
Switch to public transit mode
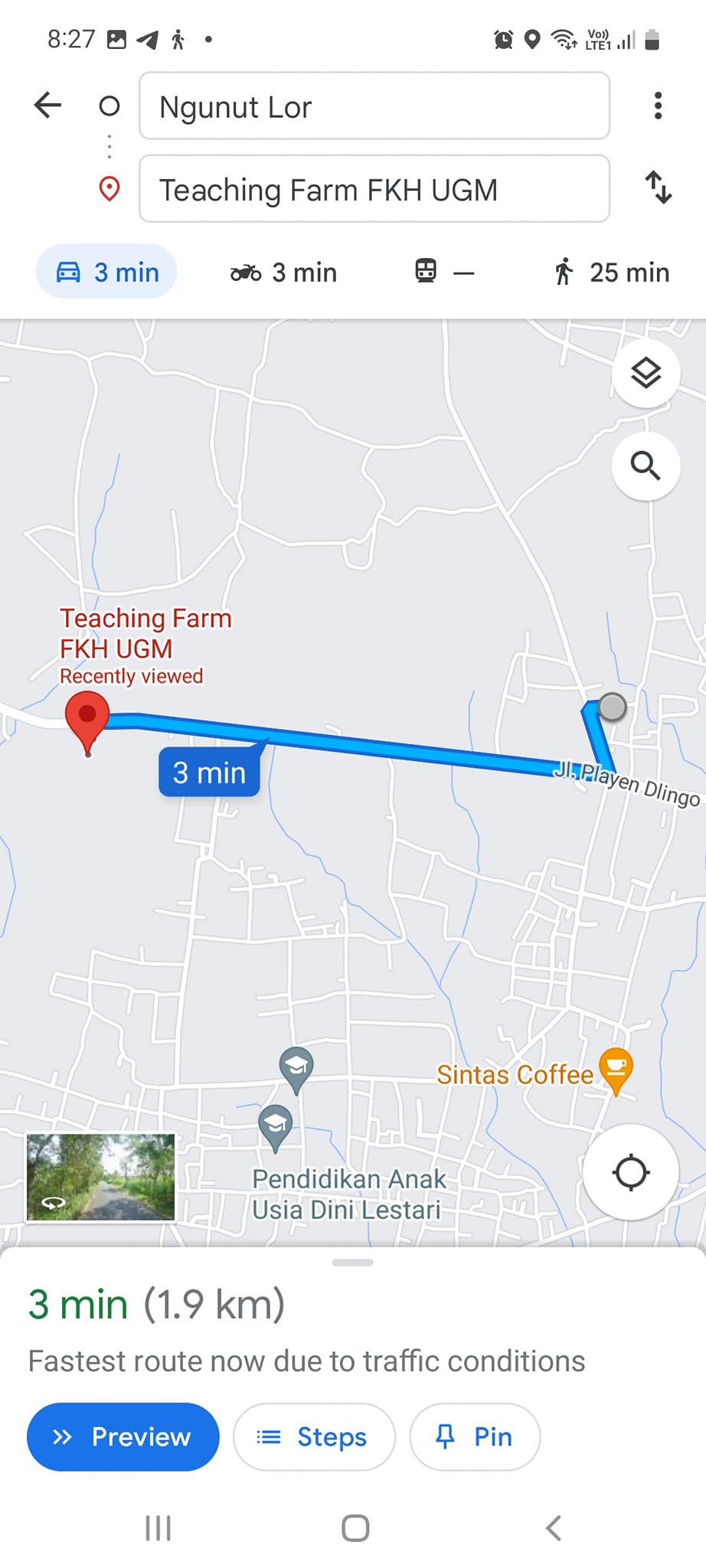[444, 272]
